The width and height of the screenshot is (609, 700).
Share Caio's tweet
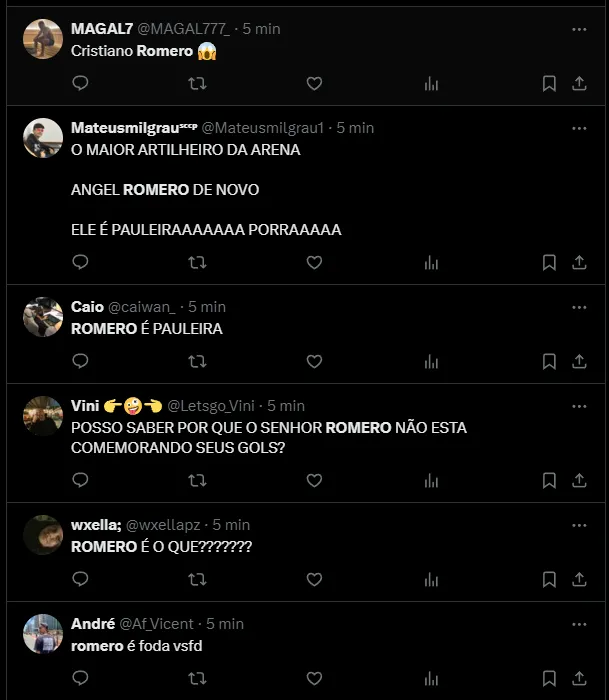click(x=579, y=361)
